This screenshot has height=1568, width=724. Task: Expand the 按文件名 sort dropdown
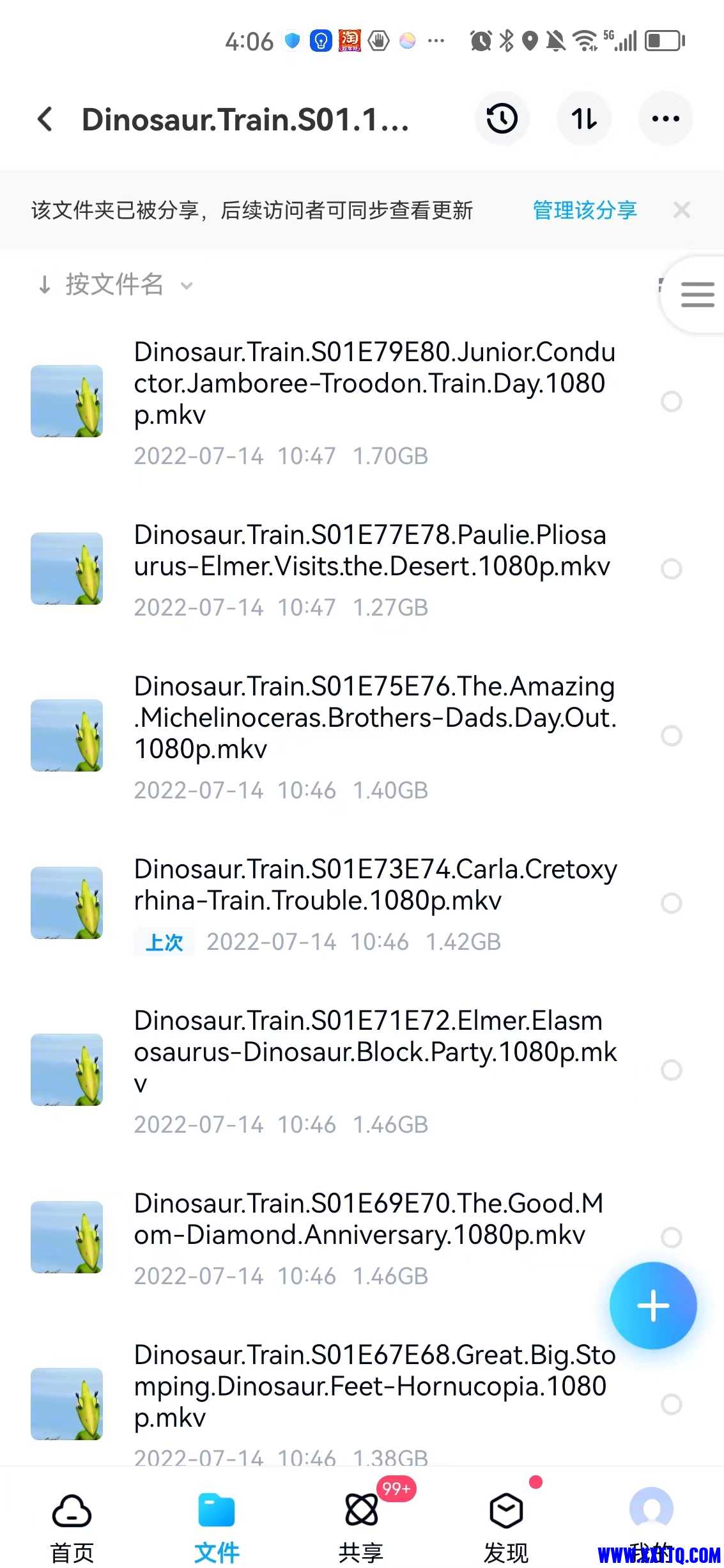[115, 285]
